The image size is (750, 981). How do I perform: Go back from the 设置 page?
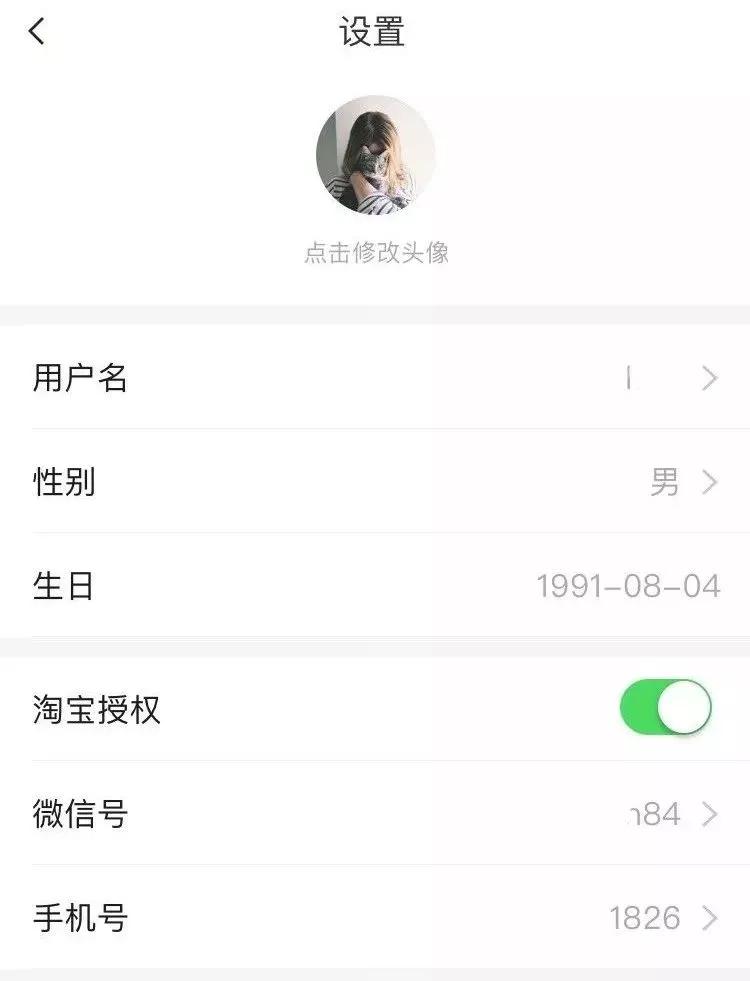click(37, 32)
